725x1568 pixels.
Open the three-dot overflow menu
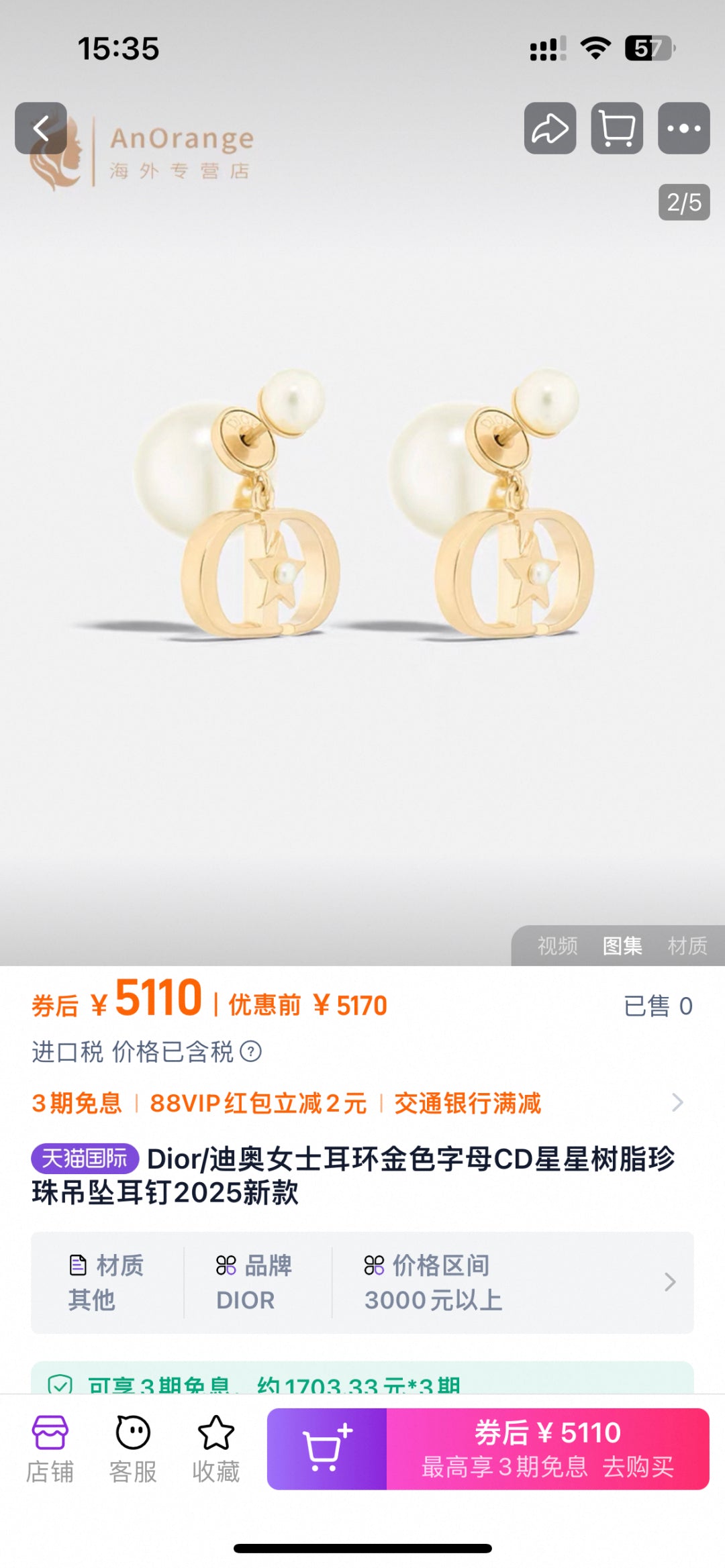coord(683,128)
